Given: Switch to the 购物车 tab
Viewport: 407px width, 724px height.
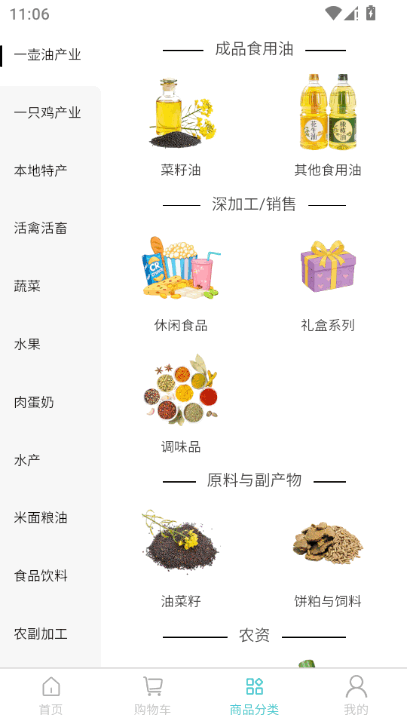Looking at the screenshot, I should 152,696.
